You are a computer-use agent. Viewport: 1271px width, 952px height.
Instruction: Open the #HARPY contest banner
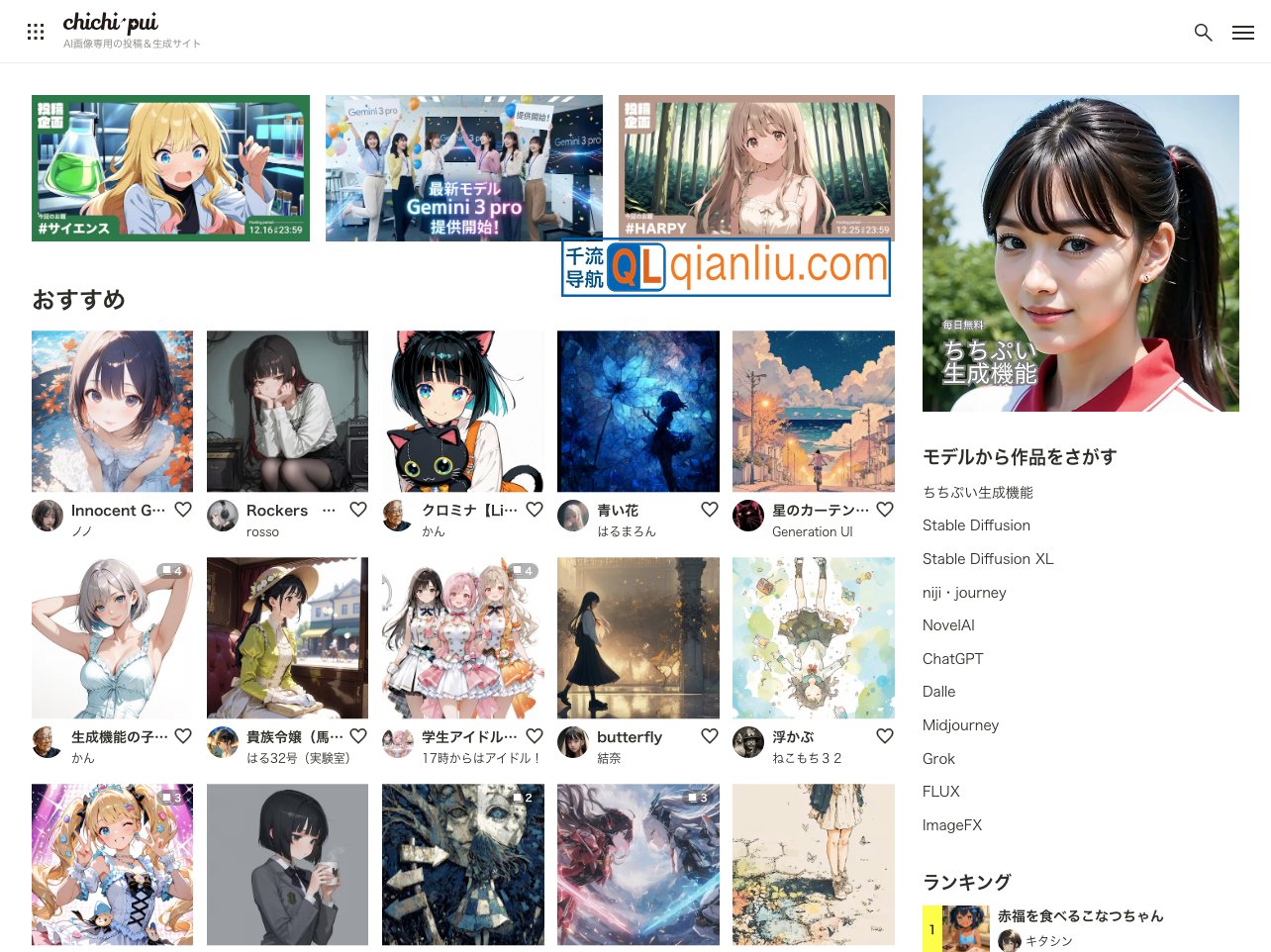click(x=756, y=166)
